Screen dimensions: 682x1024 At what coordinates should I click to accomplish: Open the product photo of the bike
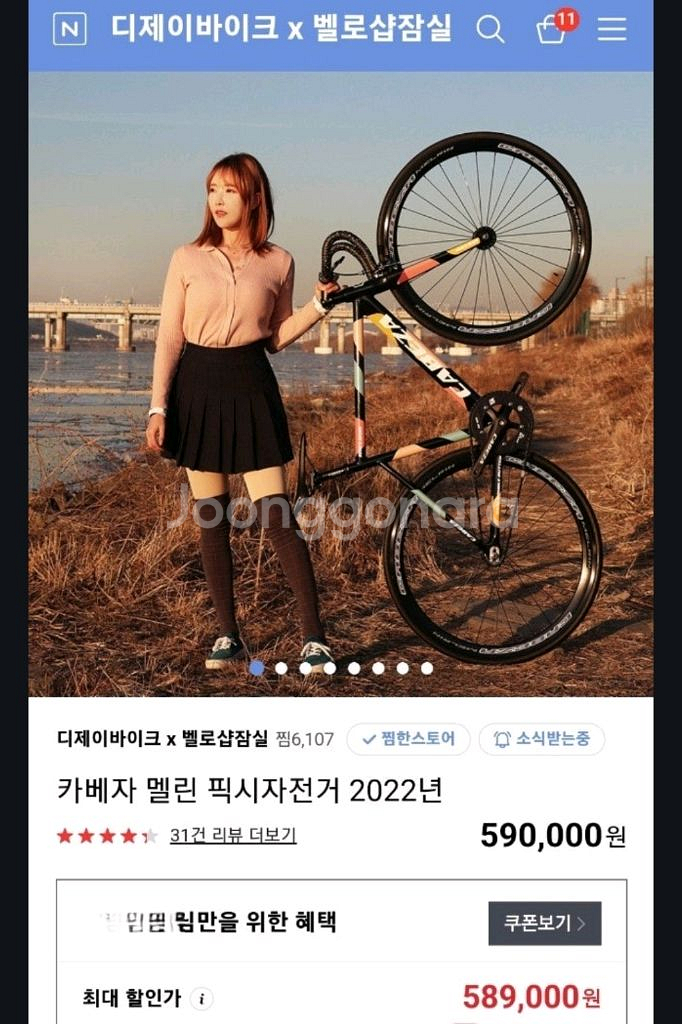(x=340, y=380)
